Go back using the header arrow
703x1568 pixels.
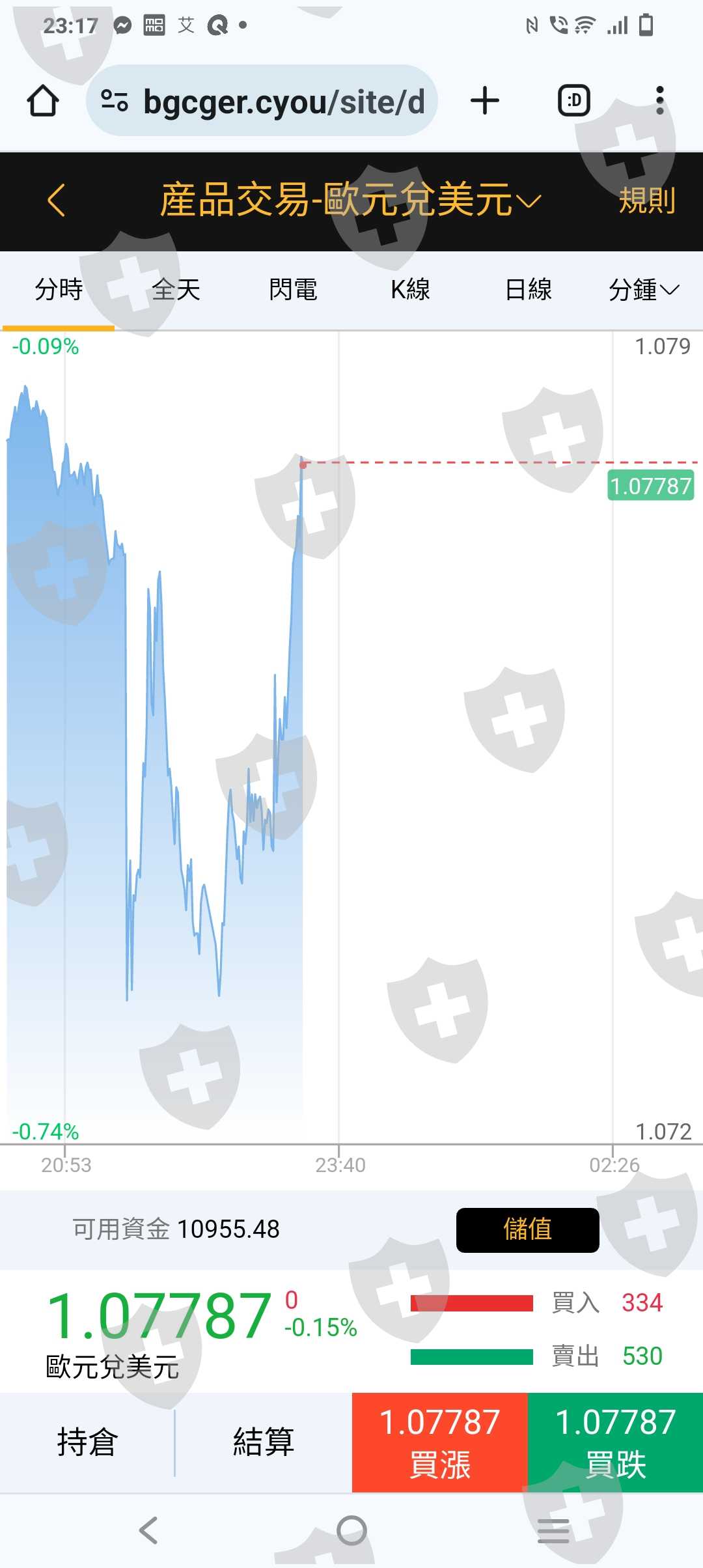57,200
